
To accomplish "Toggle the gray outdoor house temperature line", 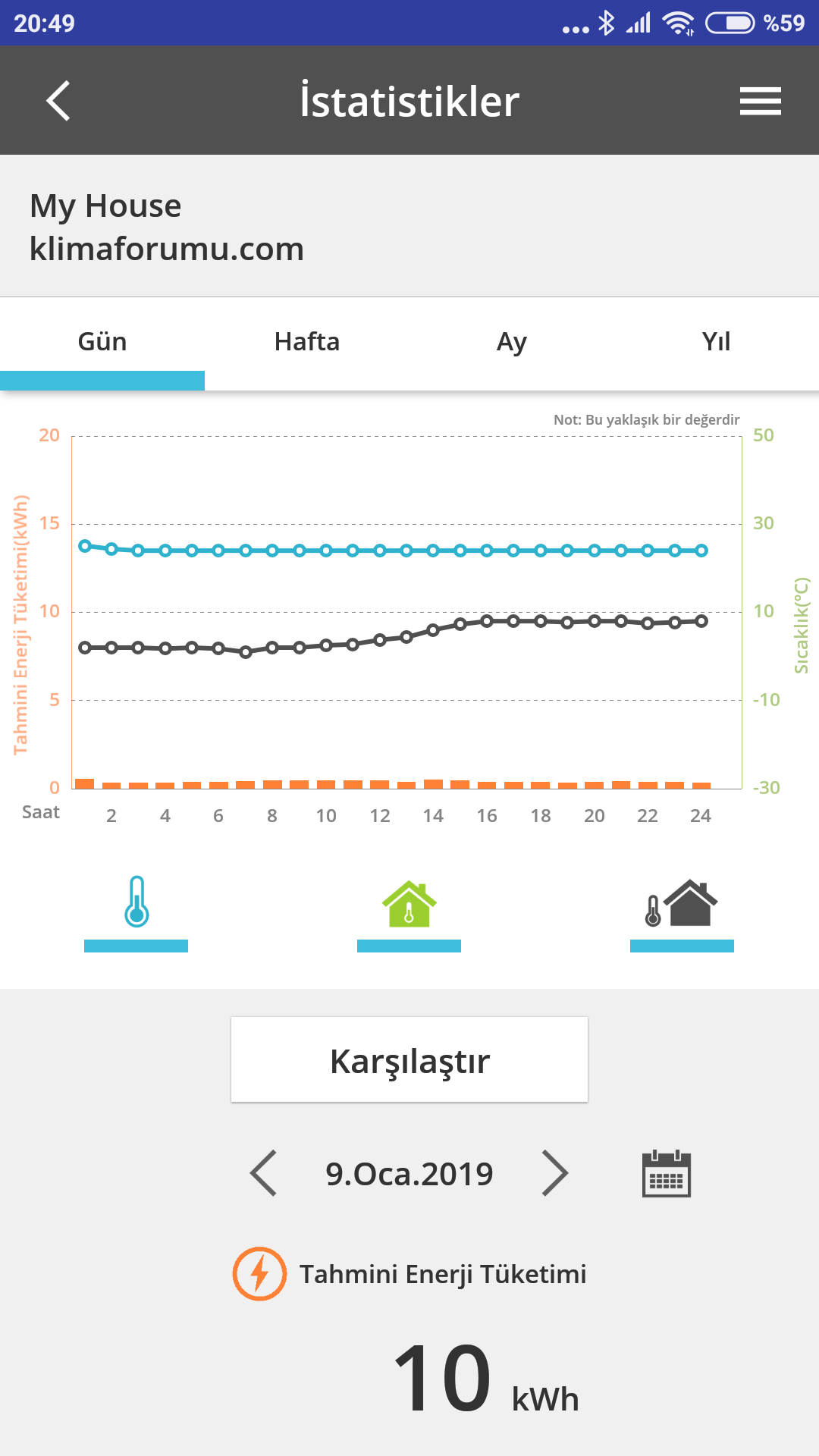I will (681, 904).
